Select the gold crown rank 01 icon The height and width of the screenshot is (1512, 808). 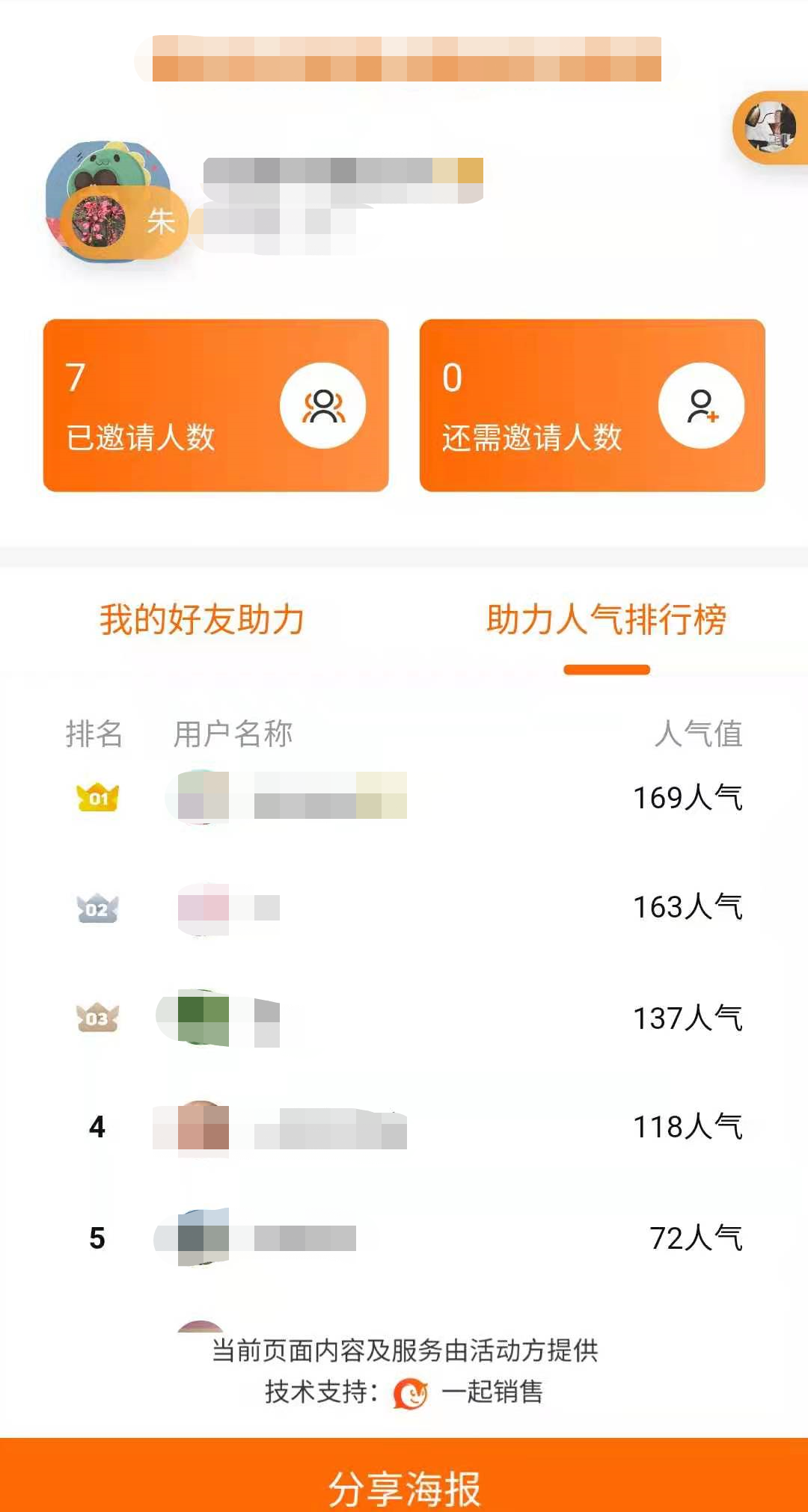coord(95,800)
